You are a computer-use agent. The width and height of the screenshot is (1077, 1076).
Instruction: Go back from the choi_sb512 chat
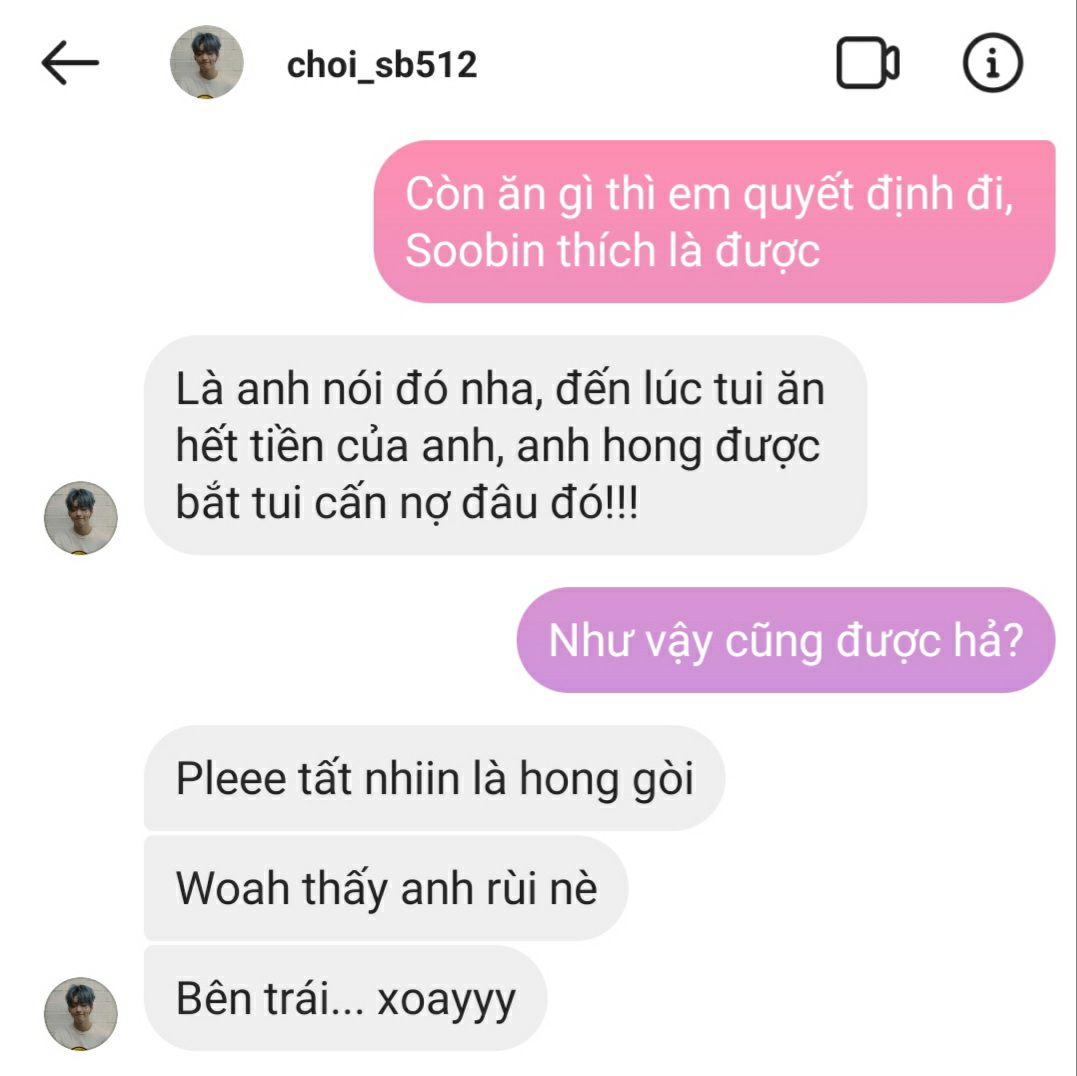click(x=70, y=64)
